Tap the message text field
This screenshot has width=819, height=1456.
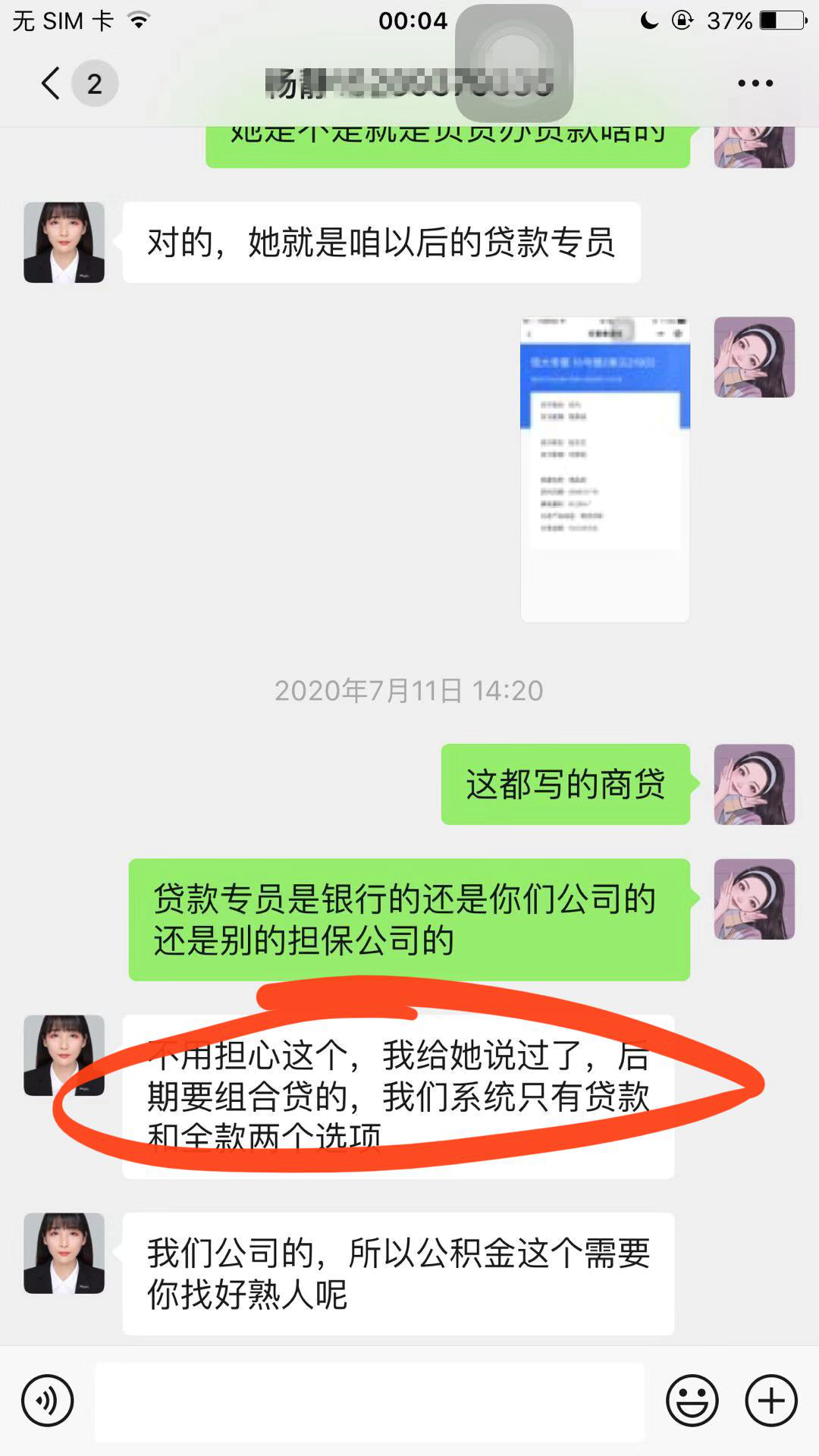coord(369,1401)
